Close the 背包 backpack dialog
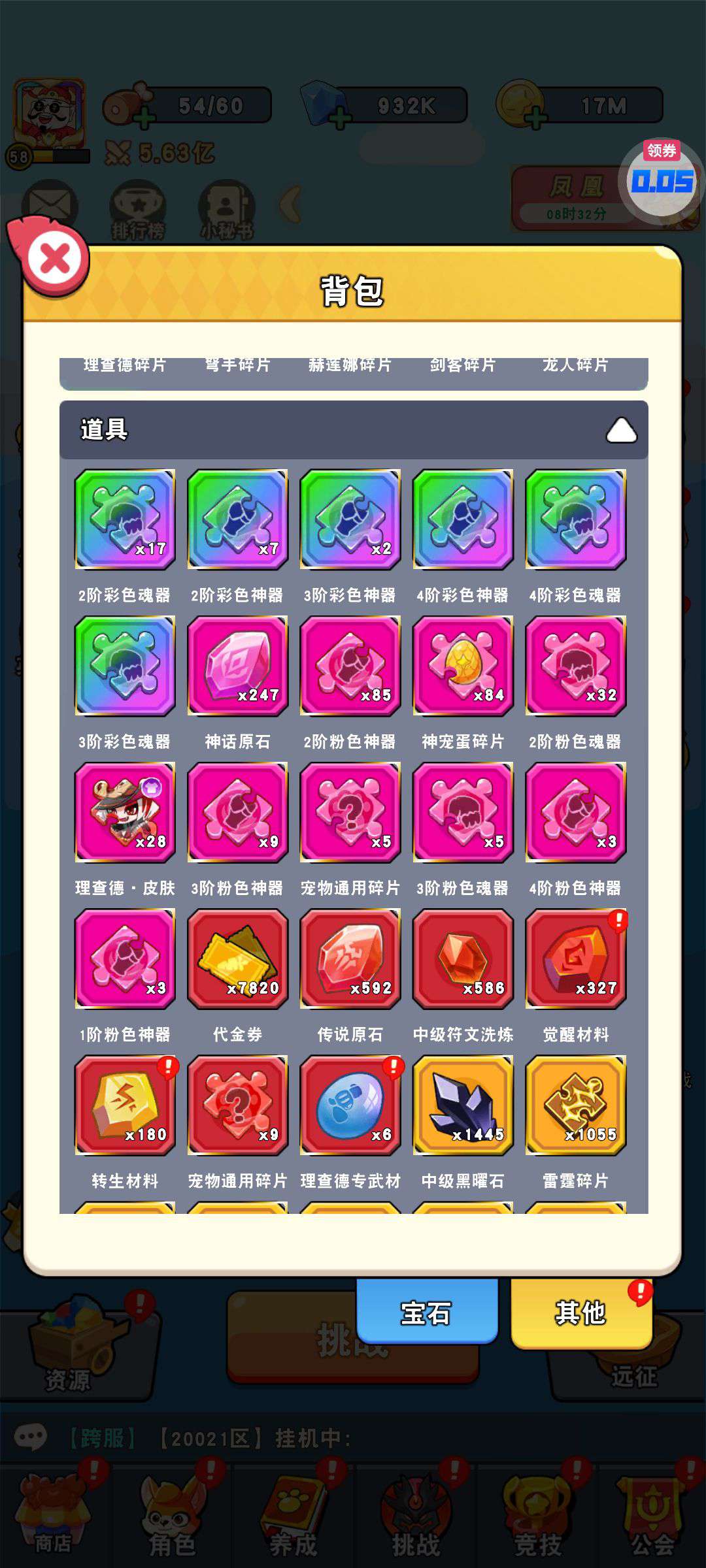The width and height of the screenshot is (706, 1568). coord(55,259)
